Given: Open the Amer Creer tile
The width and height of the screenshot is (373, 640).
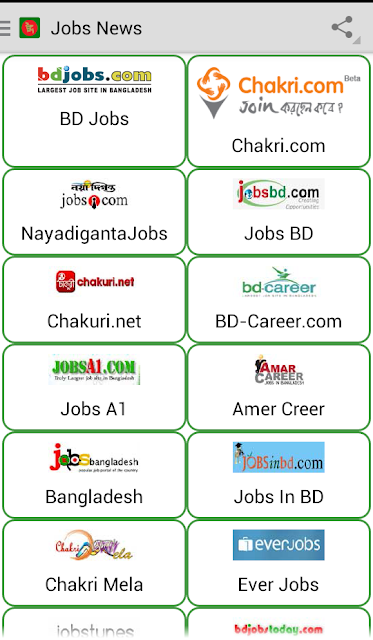Looking at the screenshot, I should [x=279, y=387].
